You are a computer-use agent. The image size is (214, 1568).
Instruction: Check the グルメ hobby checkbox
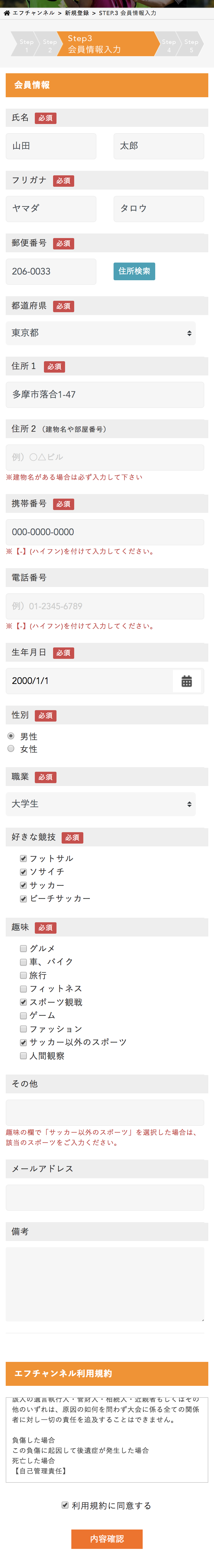click(x=23, y=948)
